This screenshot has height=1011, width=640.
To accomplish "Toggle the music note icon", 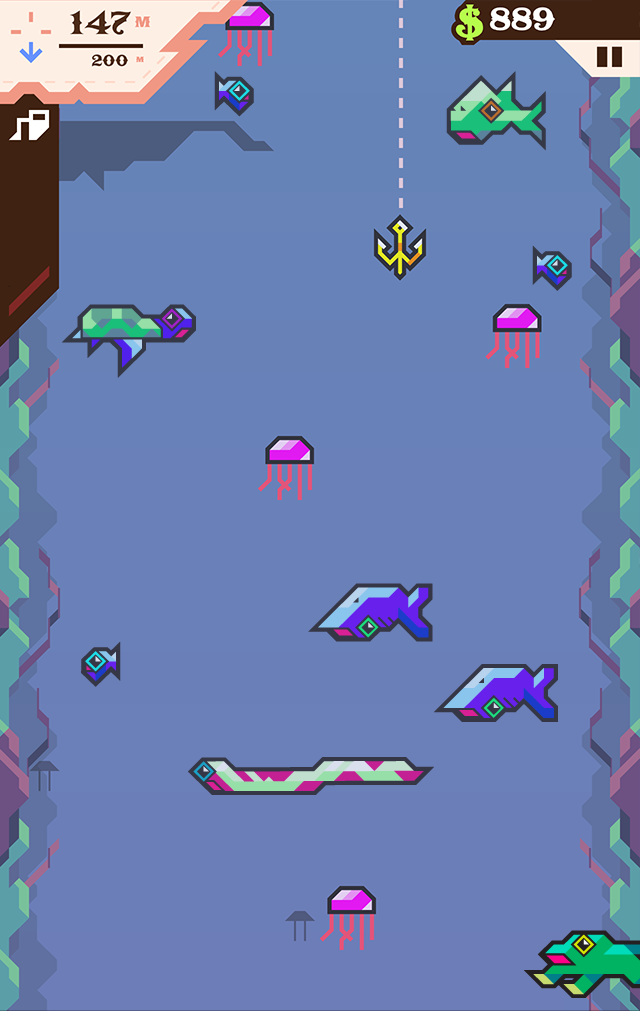I will tap(29, 125).
